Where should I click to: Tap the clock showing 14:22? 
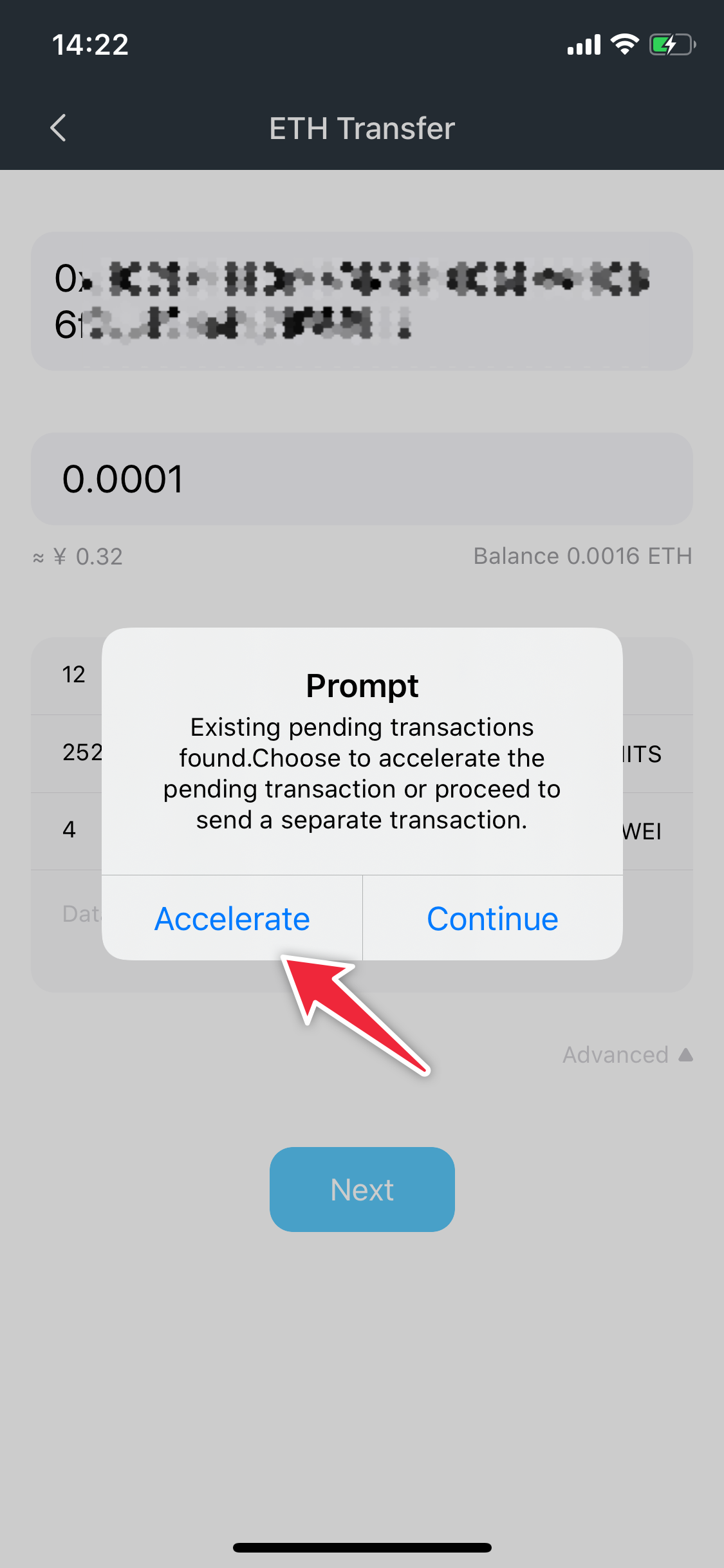(x=89, y=44)
